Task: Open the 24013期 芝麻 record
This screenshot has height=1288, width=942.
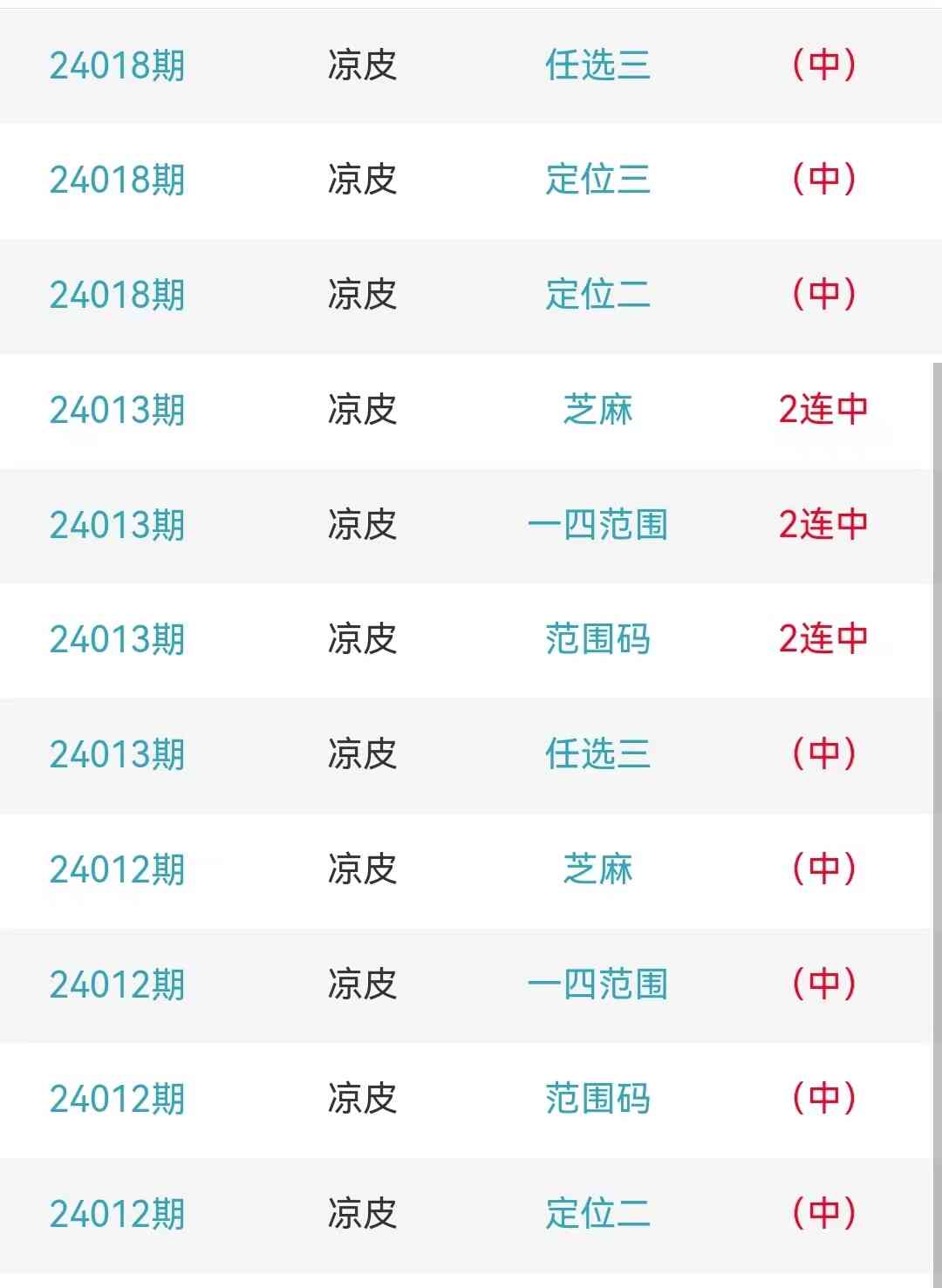Action: (597, 410)
